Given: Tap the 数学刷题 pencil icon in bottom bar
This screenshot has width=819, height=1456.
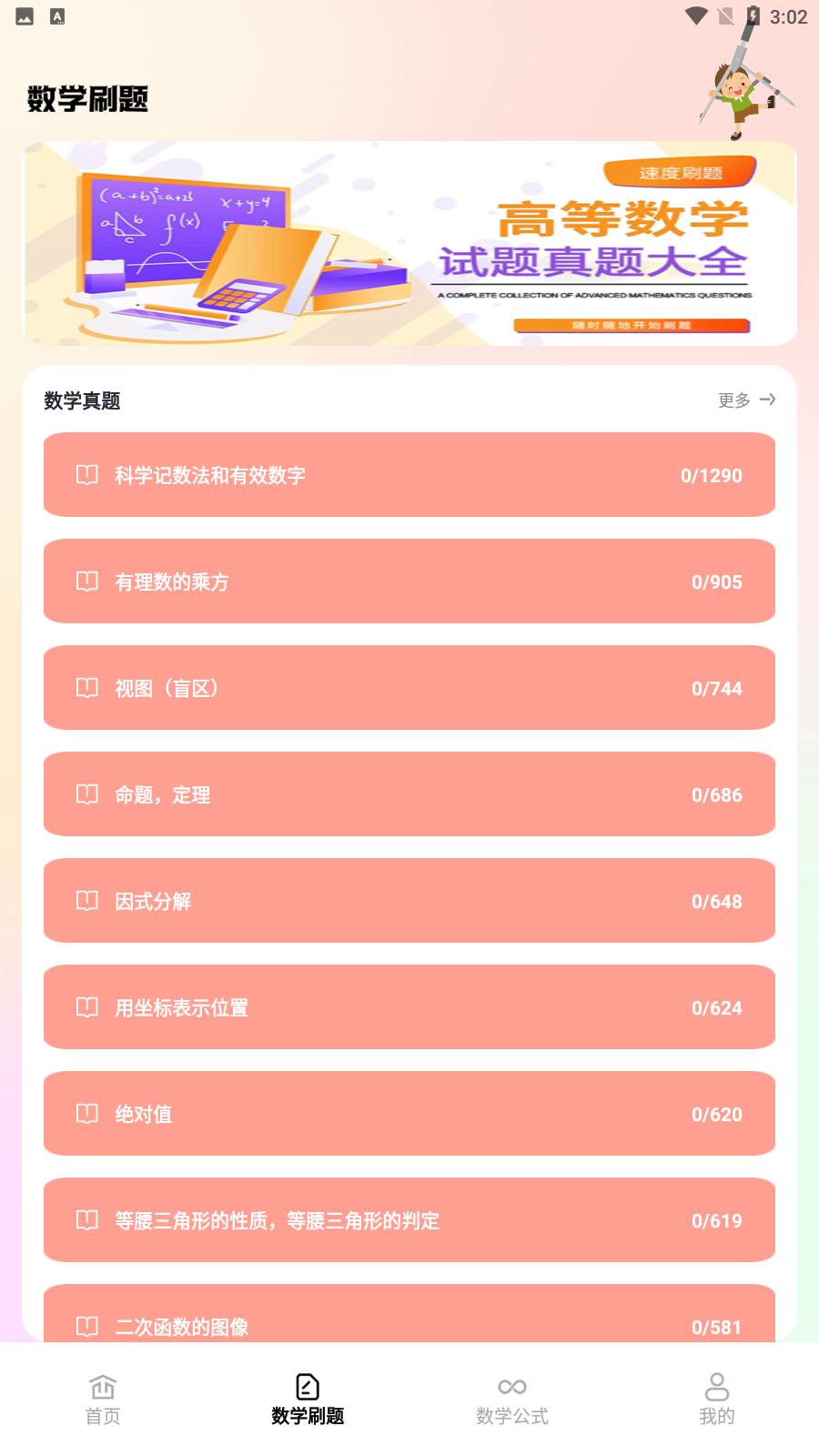Looking at the screenshot, I should [x=307, y=1386].
